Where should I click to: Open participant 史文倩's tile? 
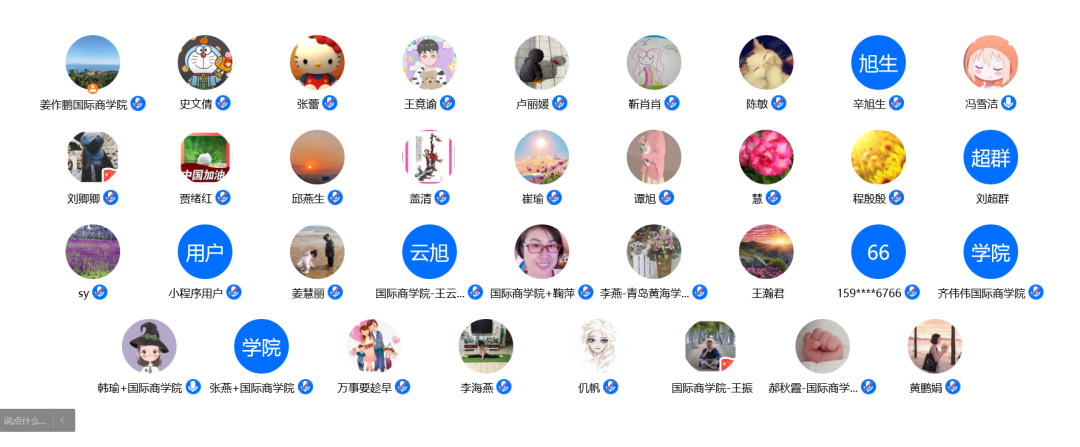tap(205, 63)
